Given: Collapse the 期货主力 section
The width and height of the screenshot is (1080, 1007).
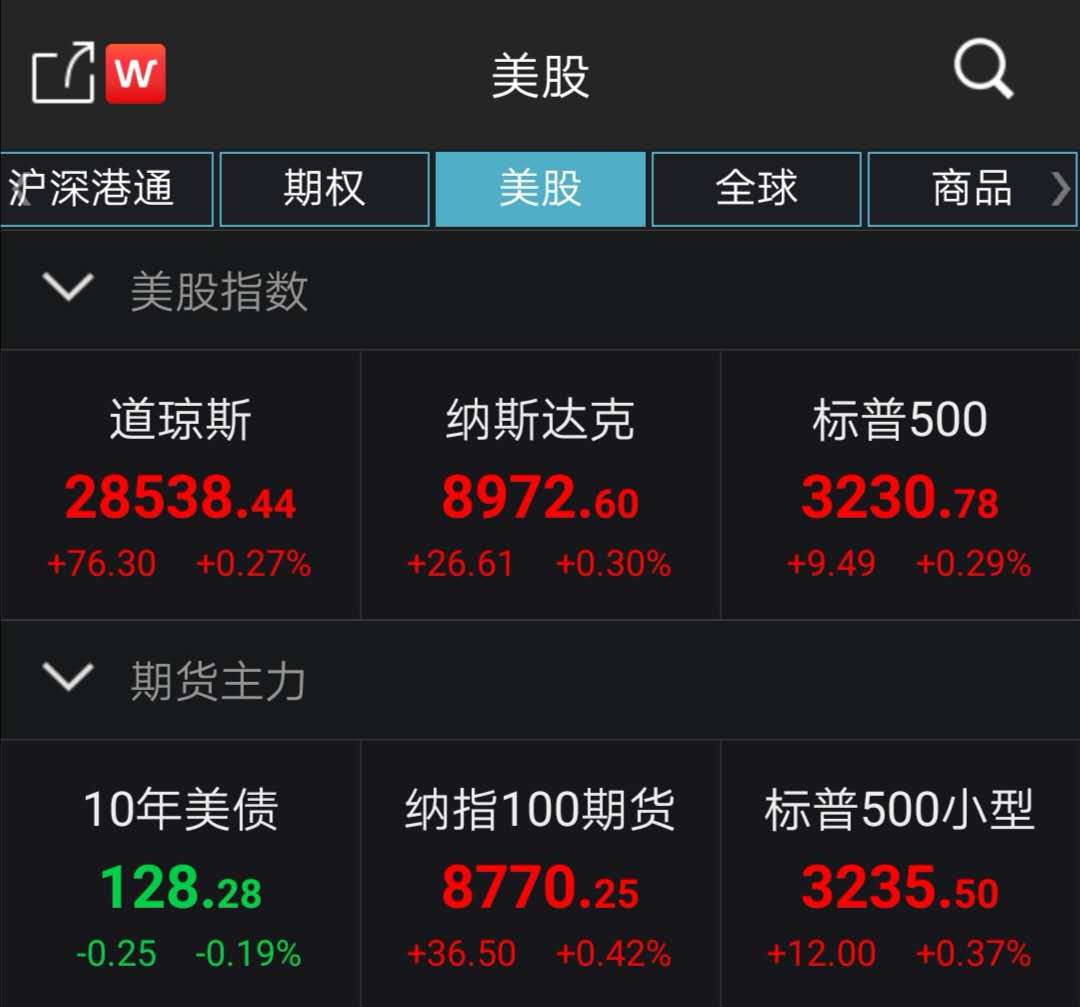Looking at the screenshot, I should [x=69, y=680].
